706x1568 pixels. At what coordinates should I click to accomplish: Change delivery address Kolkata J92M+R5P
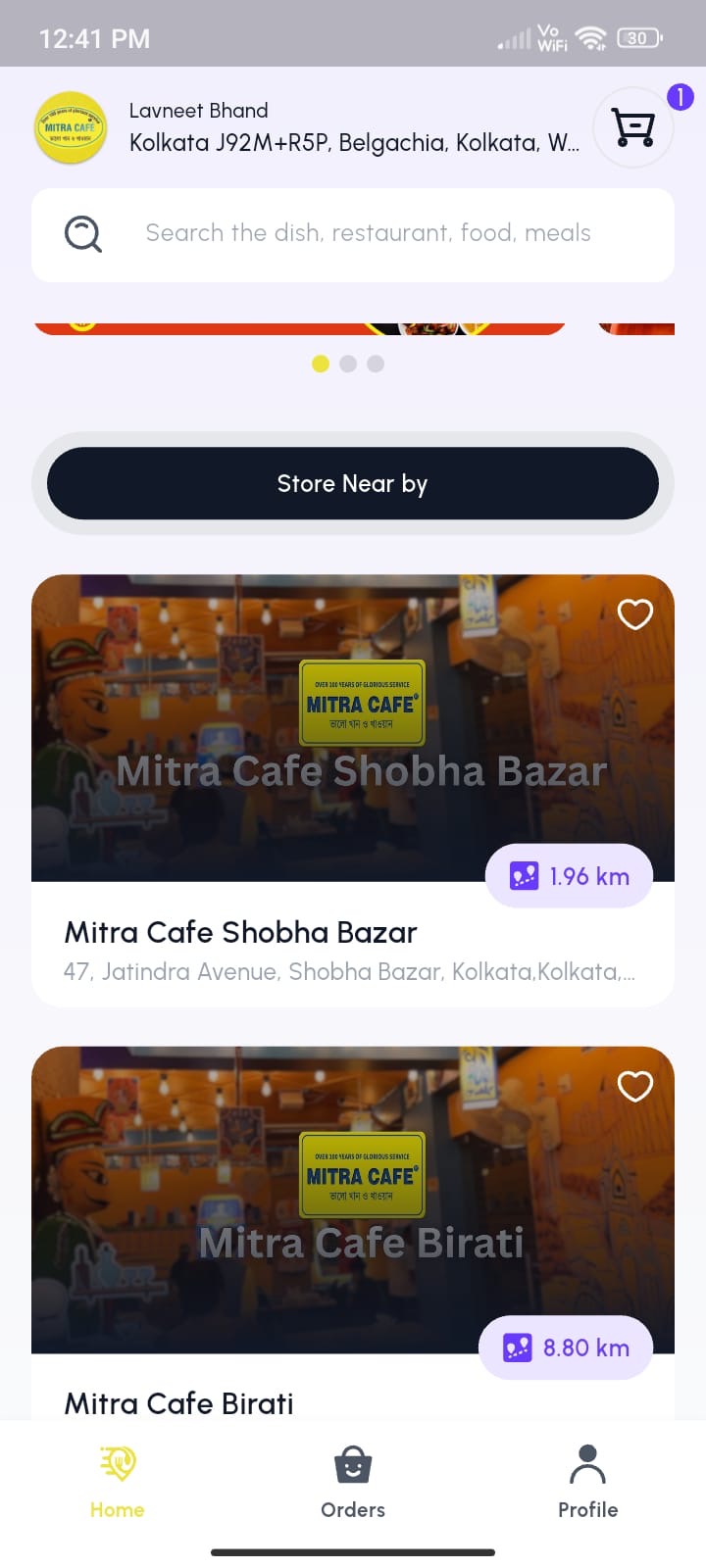pos(353,143)
